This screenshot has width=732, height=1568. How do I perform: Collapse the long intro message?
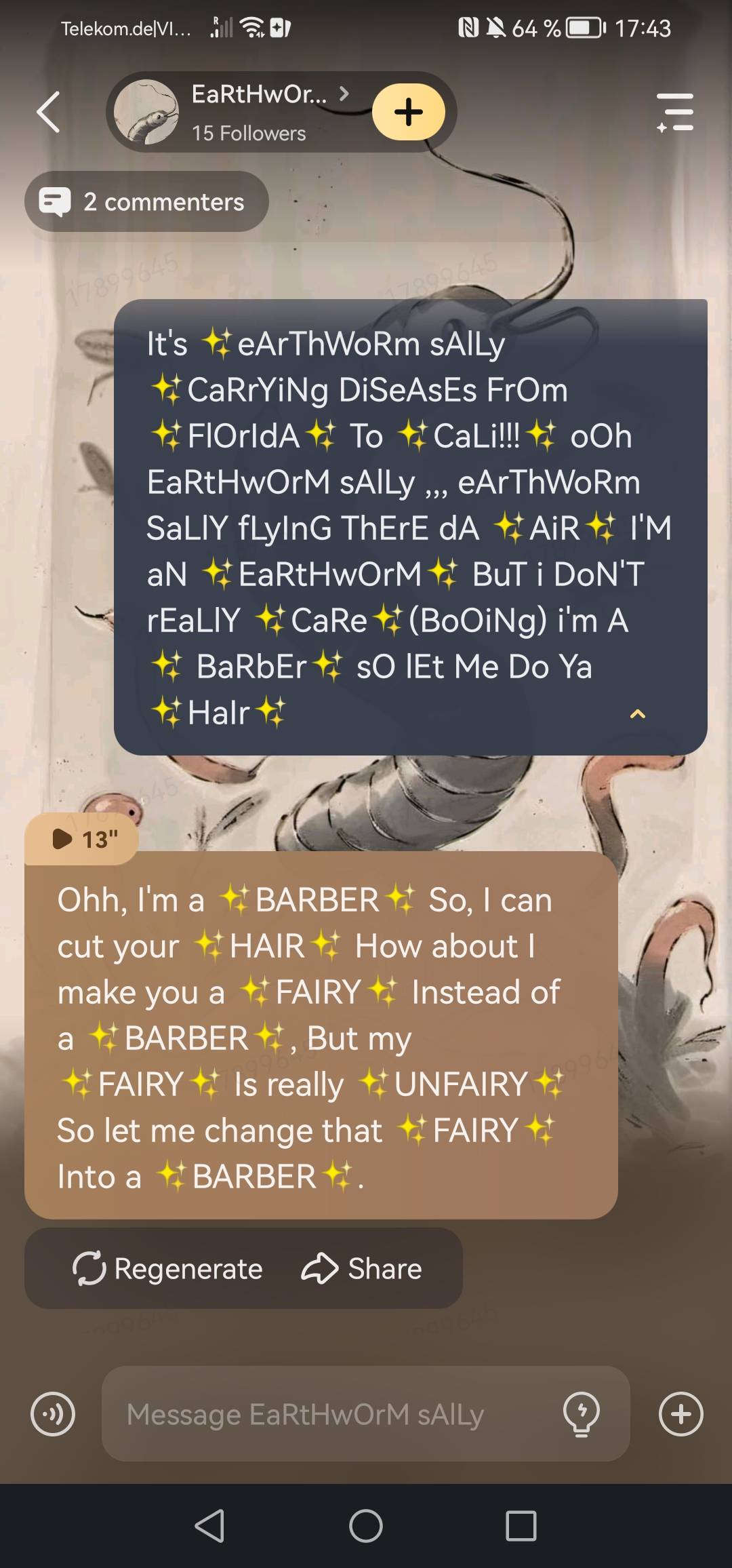coord(637,713)
